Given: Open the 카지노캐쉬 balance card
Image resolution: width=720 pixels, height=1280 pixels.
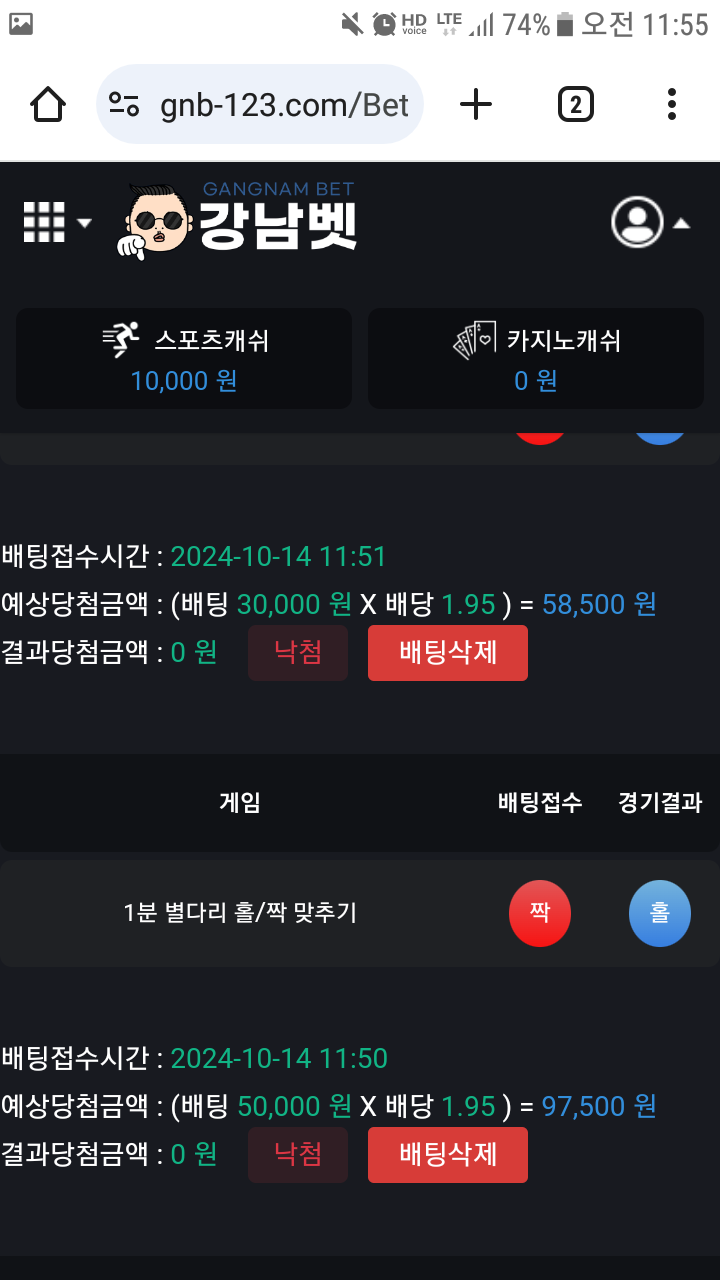Looking at the screenshot, I should coord(536,359).
